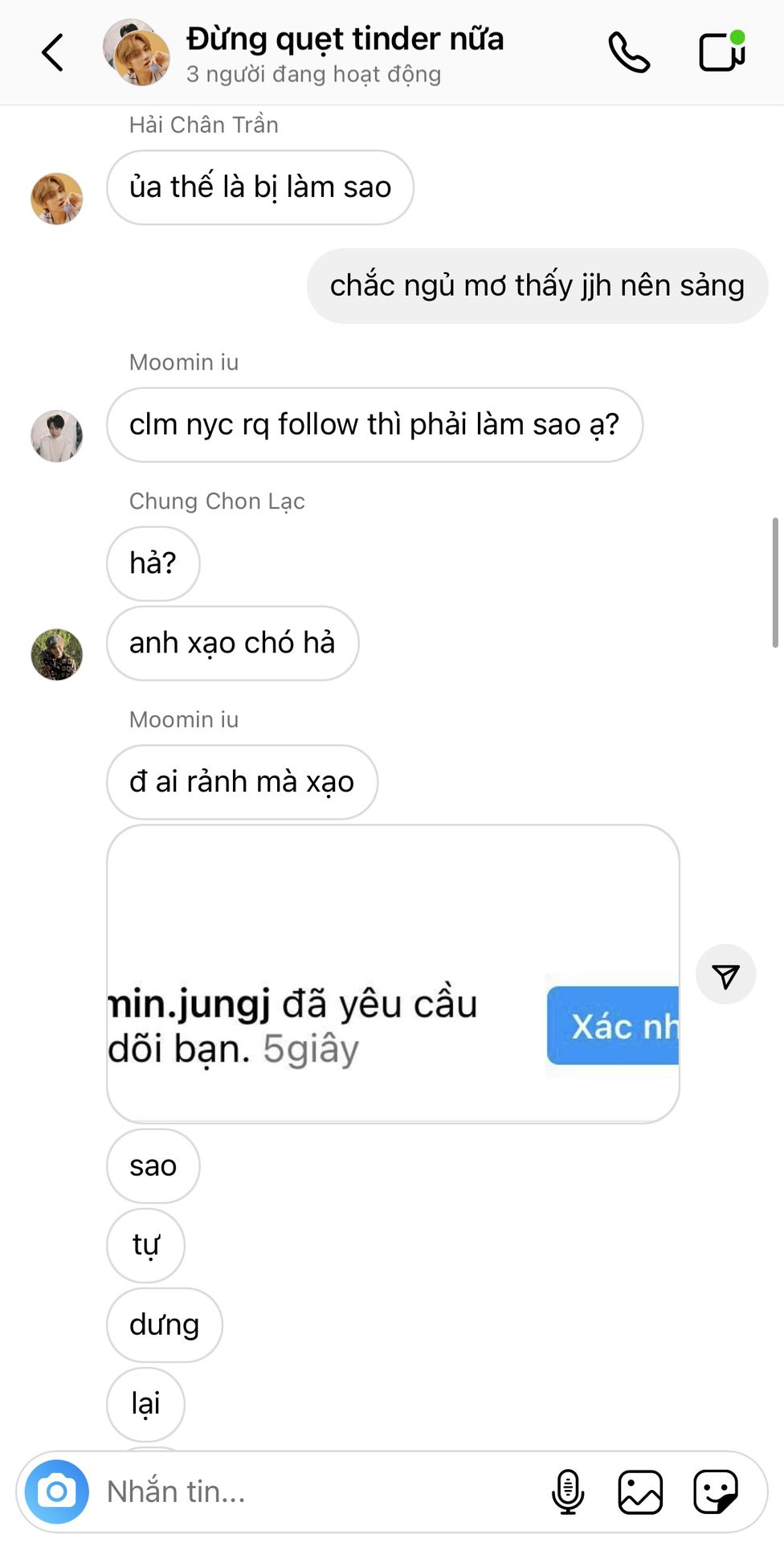View Moomin iu's avatar beside the clm nyc message
784x1543 pixels.
[56, 436]
